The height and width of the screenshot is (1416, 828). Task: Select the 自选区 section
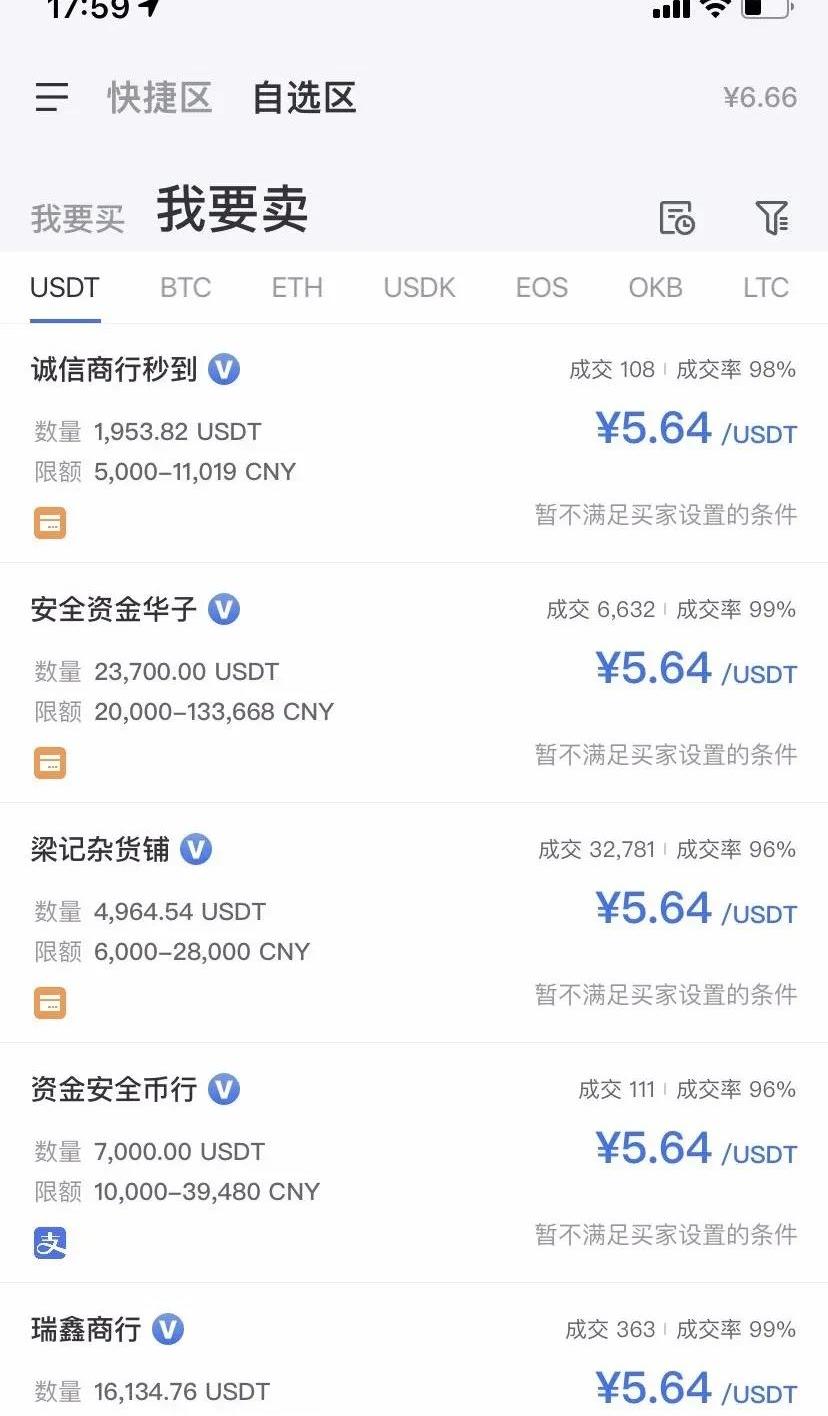tap(304, 98)
